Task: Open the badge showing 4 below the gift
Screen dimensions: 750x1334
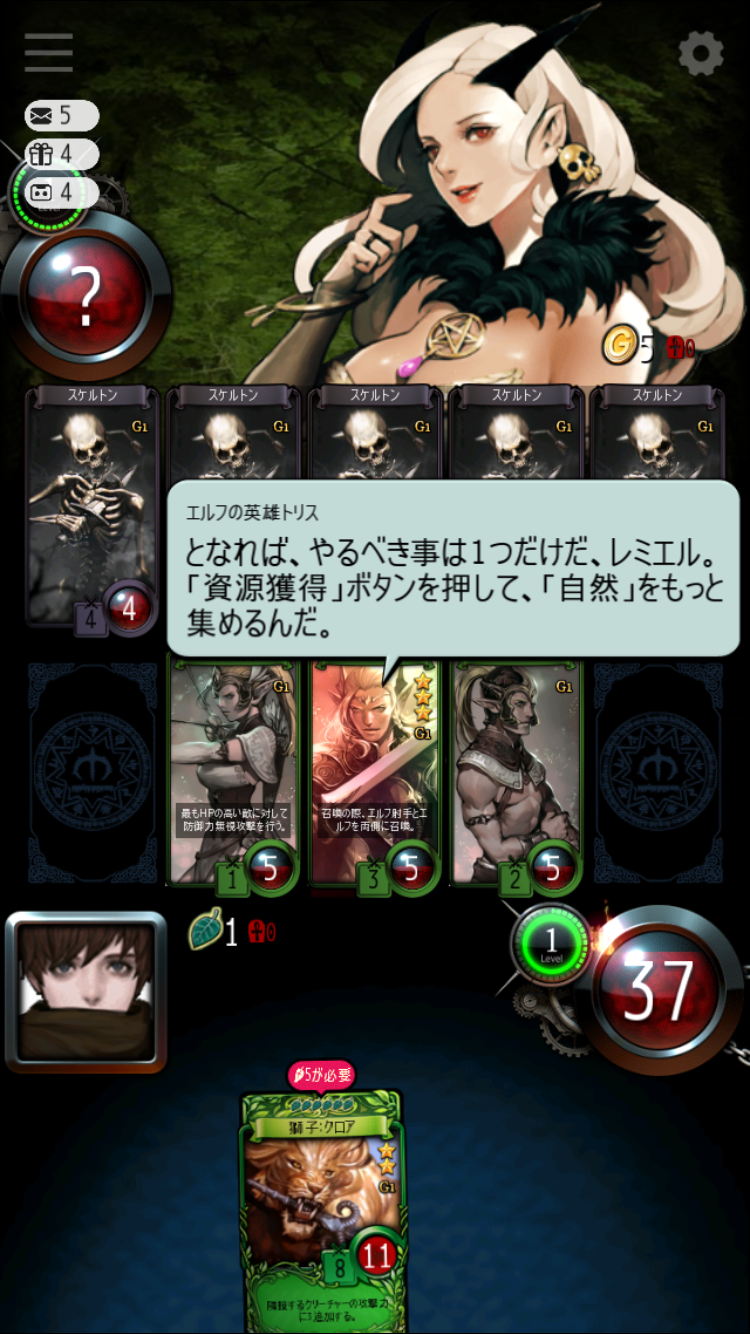Action: (x=61, y=192)
